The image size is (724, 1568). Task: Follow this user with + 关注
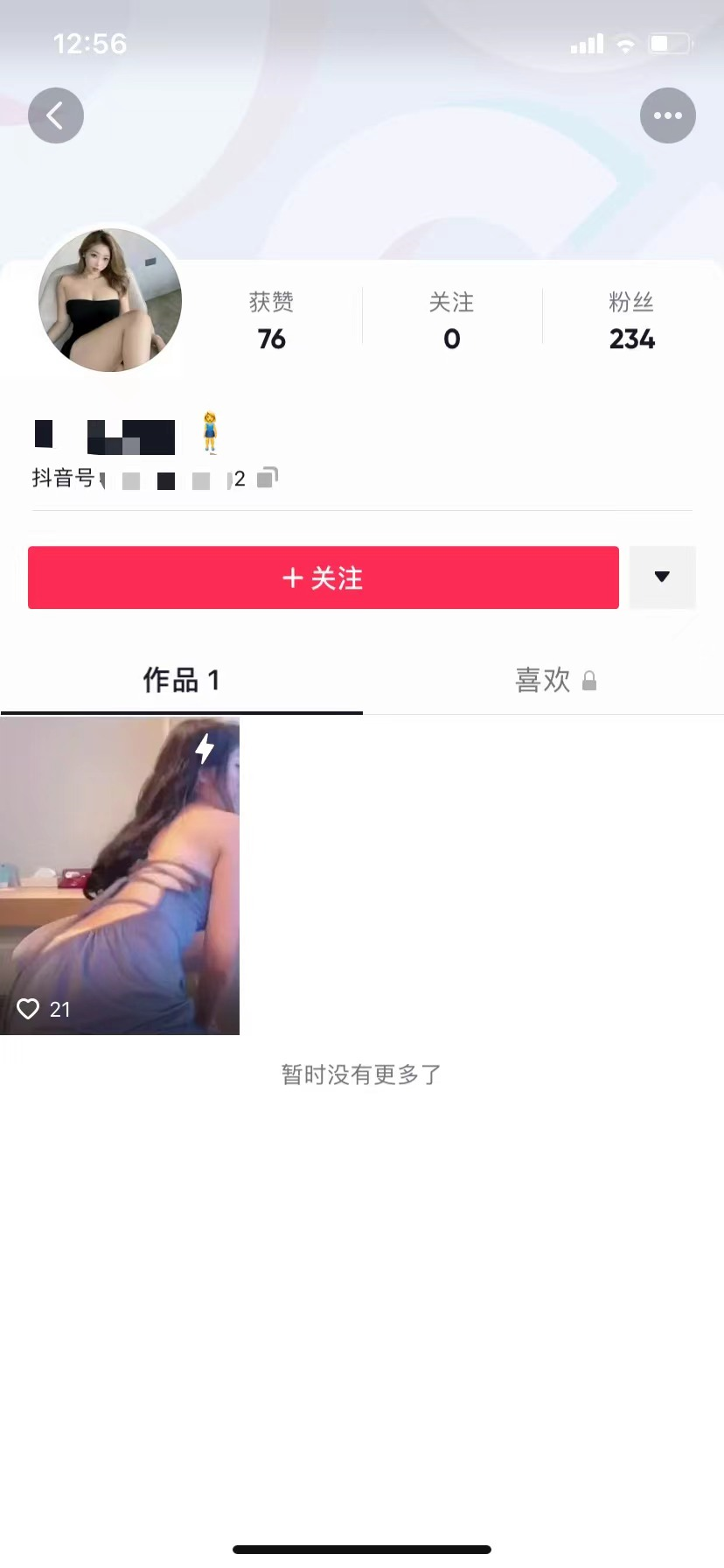tap(323, 577)
